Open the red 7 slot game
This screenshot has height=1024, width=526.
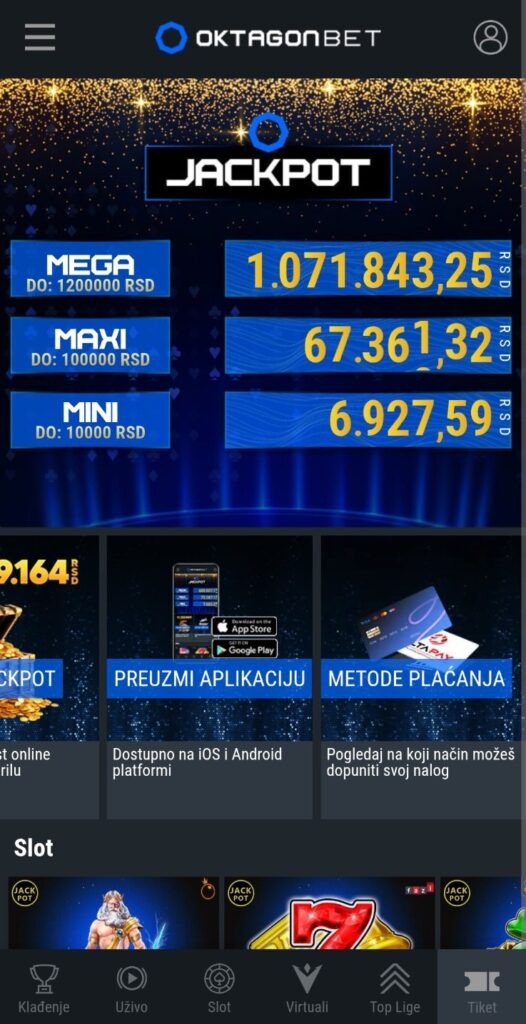tap(329, 913)
